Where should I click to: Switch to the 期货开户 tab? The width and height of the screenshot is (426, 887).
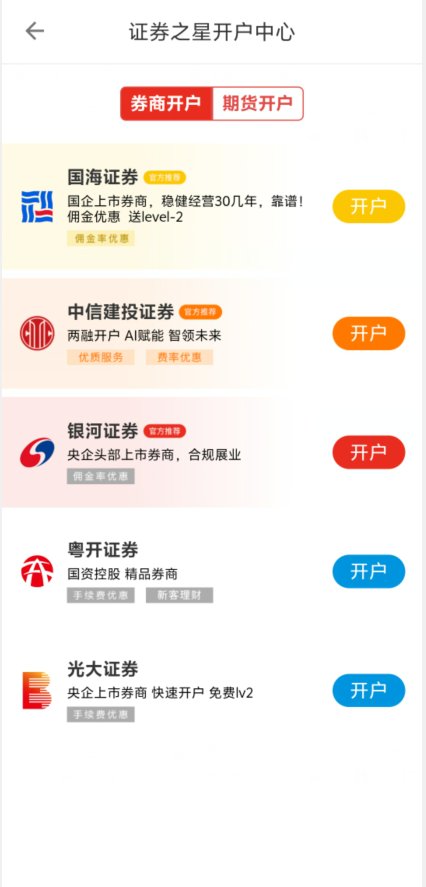click(258, 104)
